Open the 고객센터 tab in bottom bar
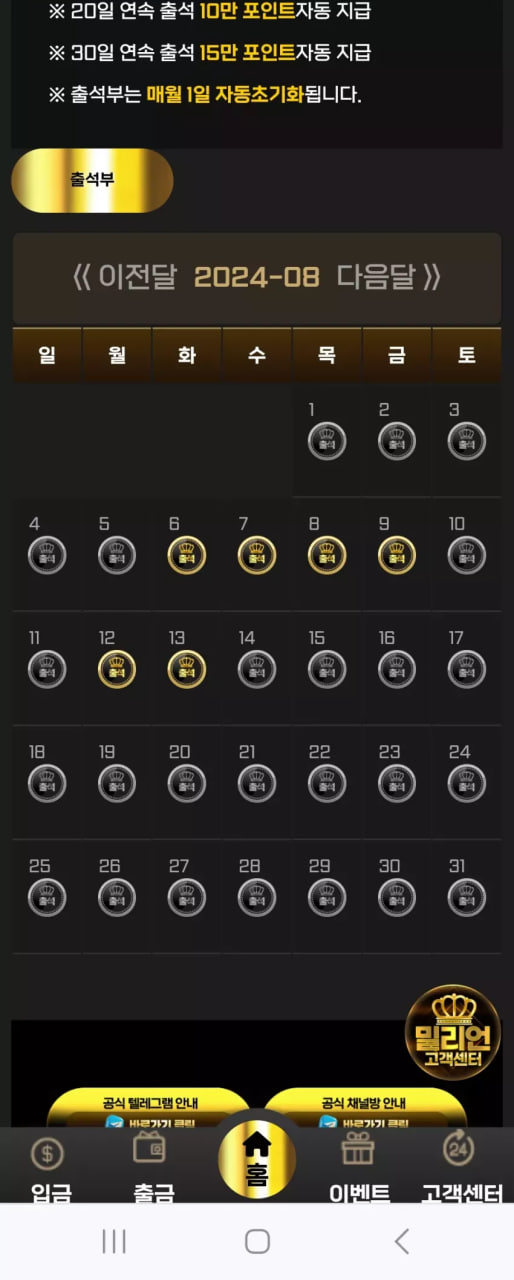Screen dimensions: 514x1280 (x=461, y=1168)
